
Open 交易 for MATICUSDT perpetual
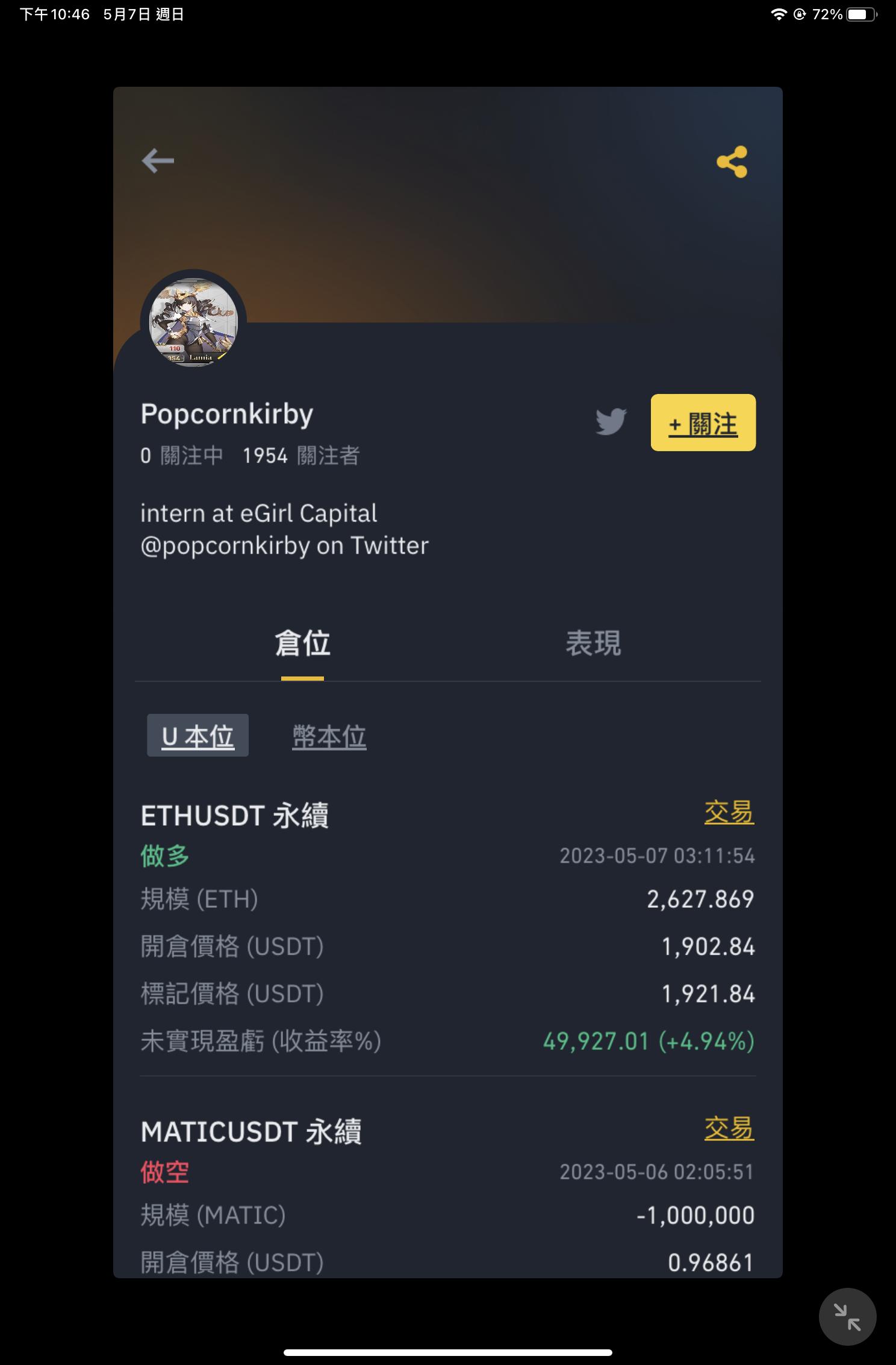[x=729, y=1128]
